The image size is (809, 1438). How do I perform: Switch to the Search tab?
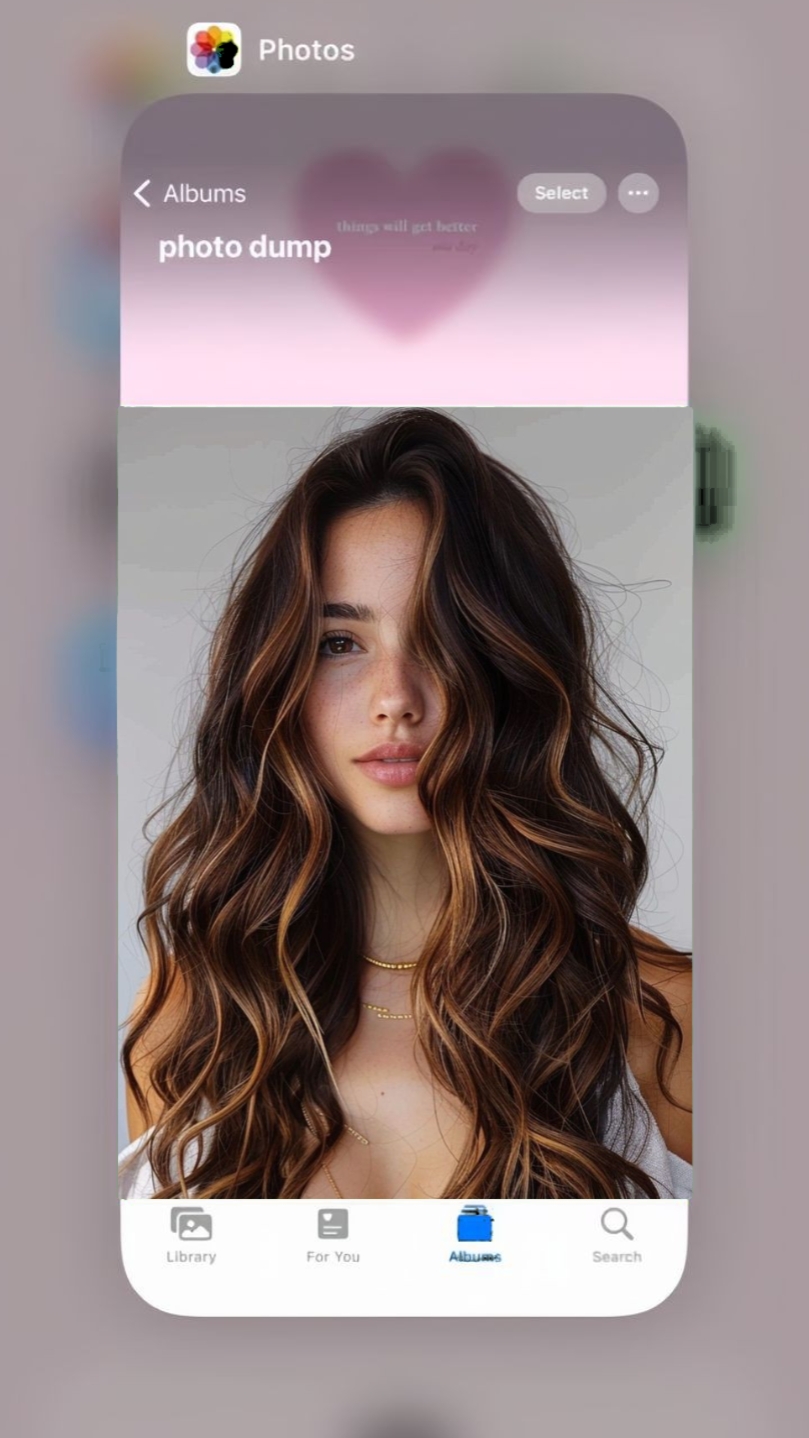tap(617, 1235)
